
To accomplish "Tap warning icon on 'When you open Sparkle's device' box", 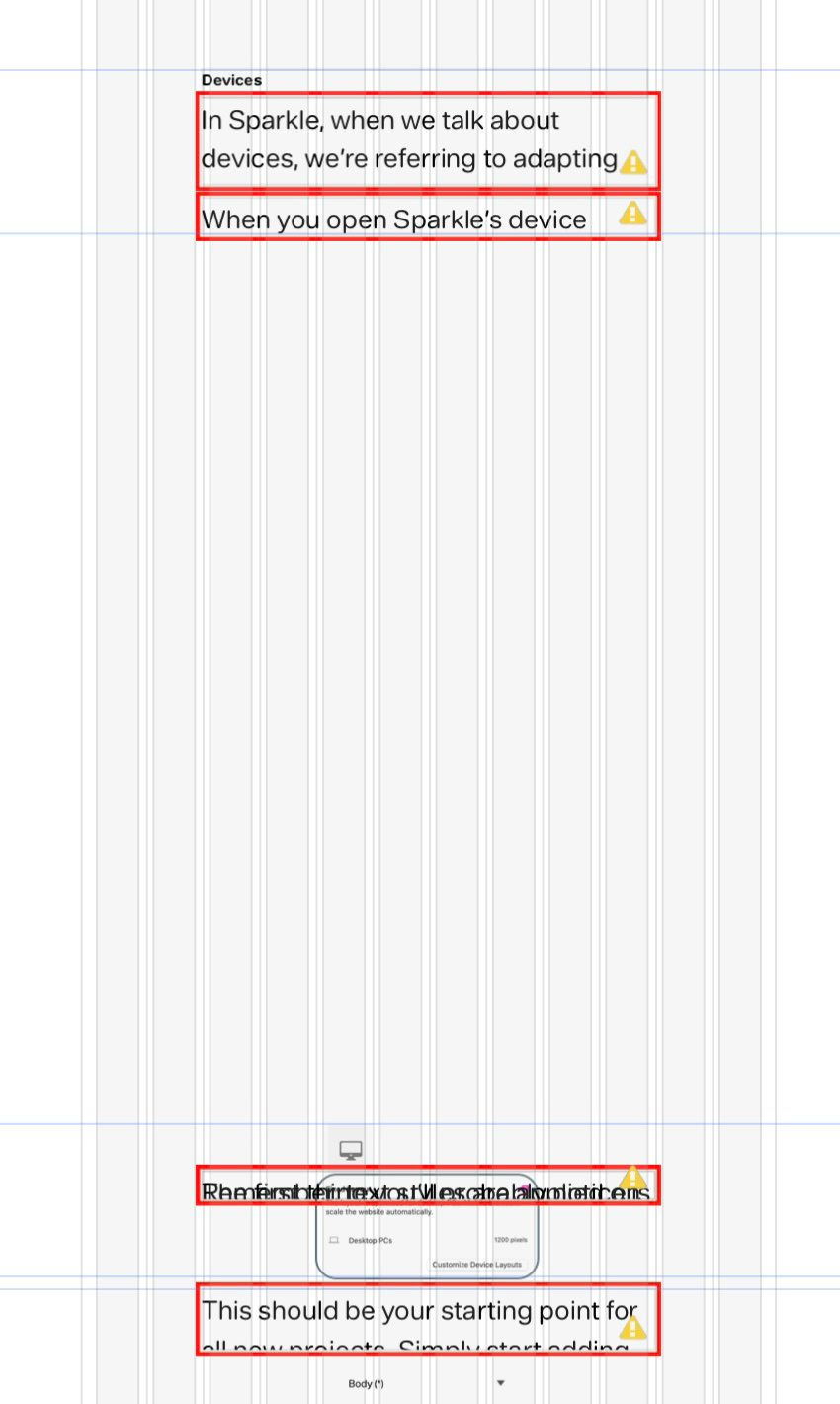I will click(633, 212).
